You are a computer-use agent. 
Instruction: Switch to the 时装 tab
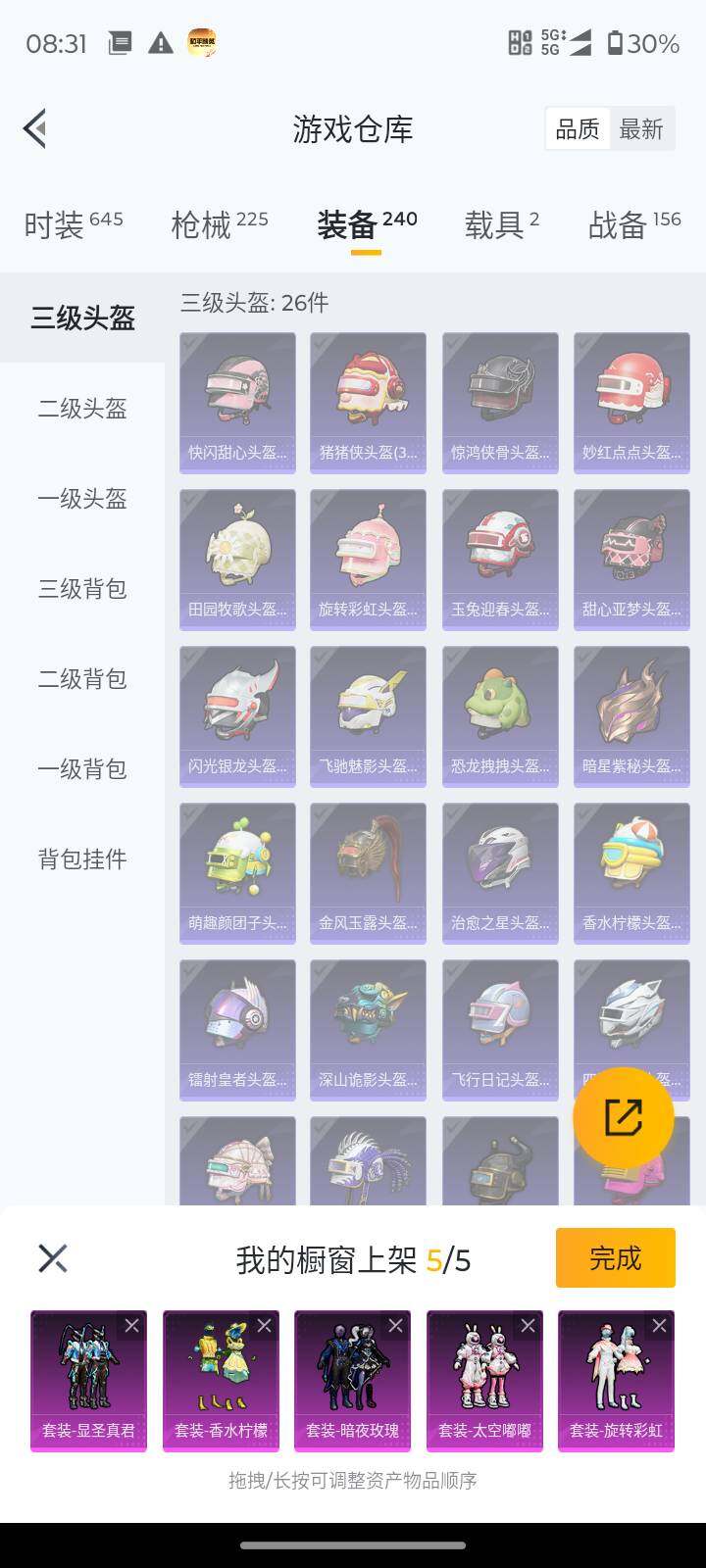coord(73,224)
